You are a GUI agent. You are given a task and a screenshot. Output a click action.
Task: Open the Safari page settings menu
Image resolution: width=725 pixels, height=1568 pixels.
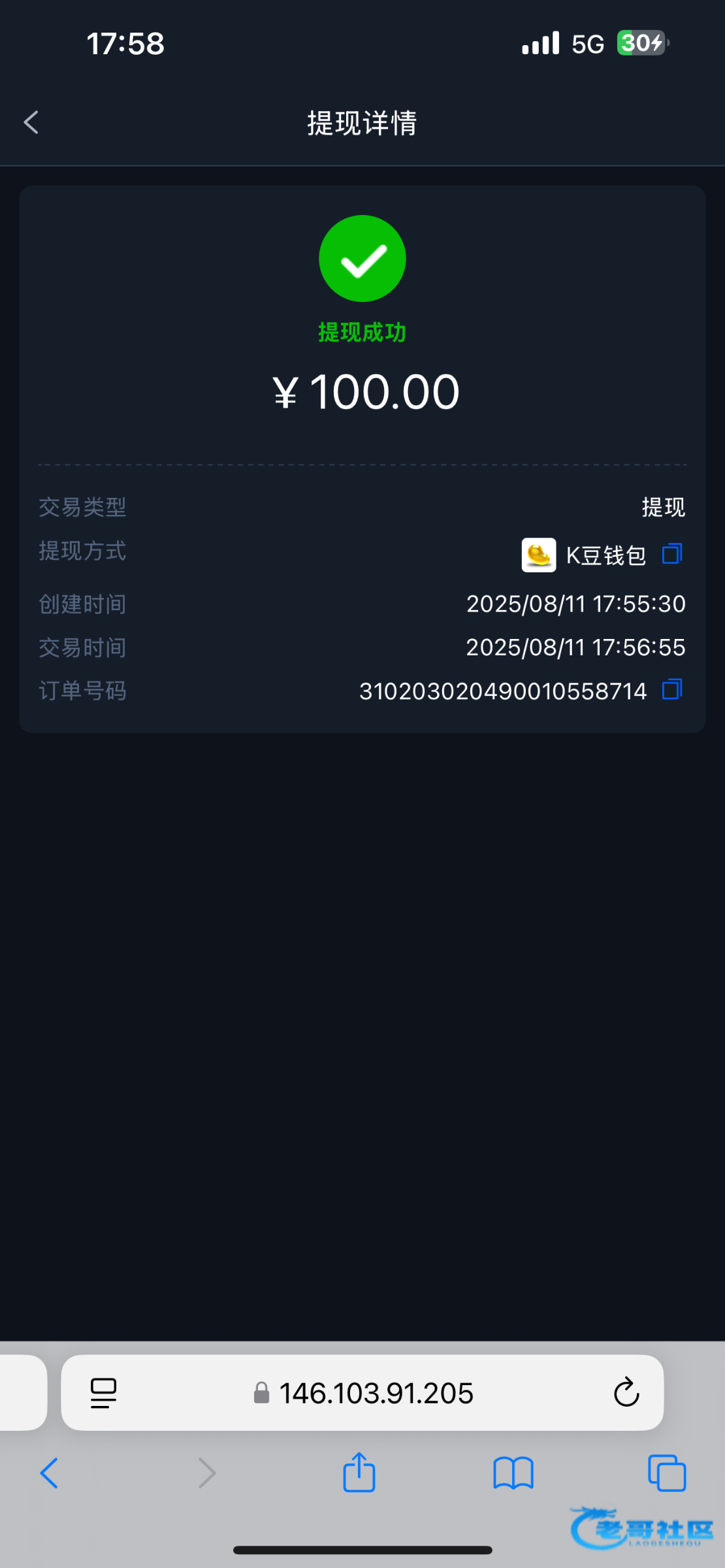pos(103,1393)
